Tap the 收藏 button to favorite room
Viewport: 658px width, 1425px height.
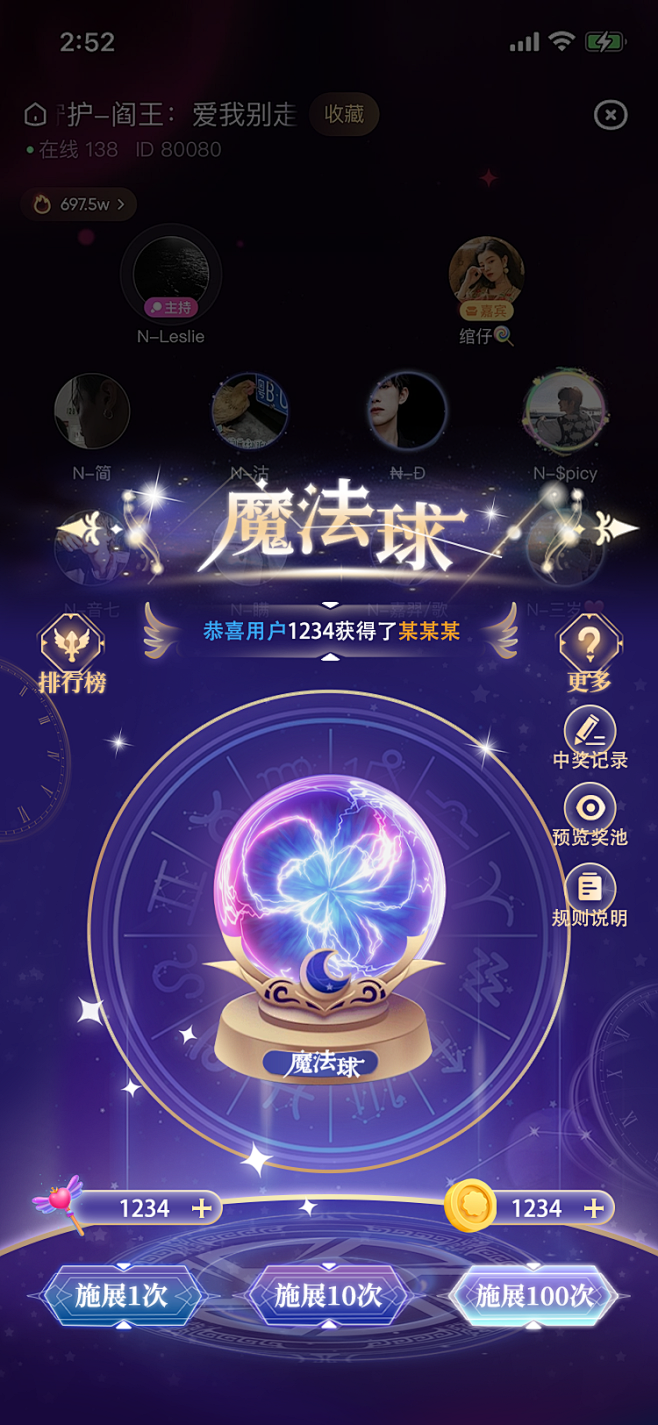tap(344, 114)
